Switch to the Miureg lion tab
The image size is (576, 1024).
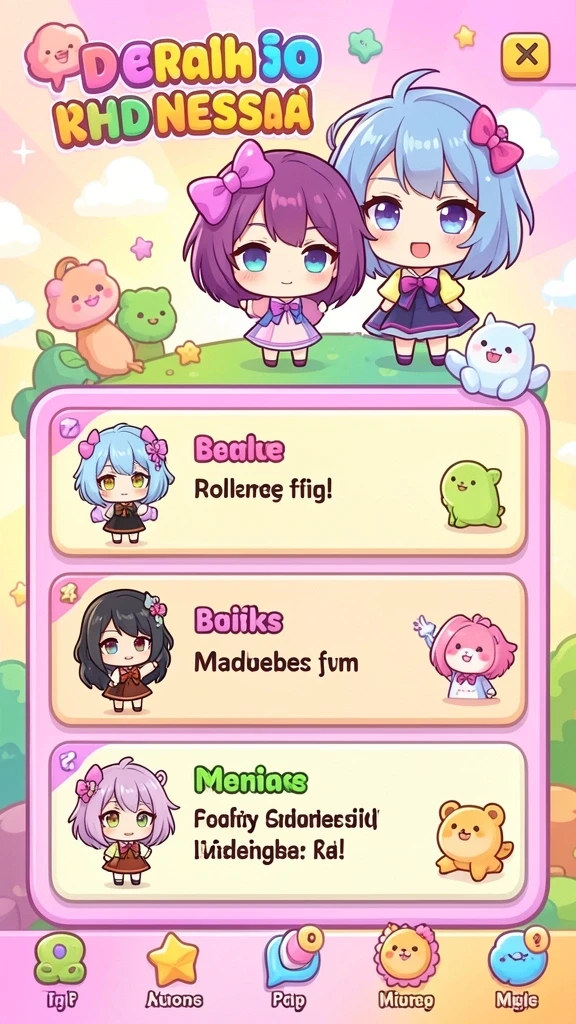coord(406,968)
